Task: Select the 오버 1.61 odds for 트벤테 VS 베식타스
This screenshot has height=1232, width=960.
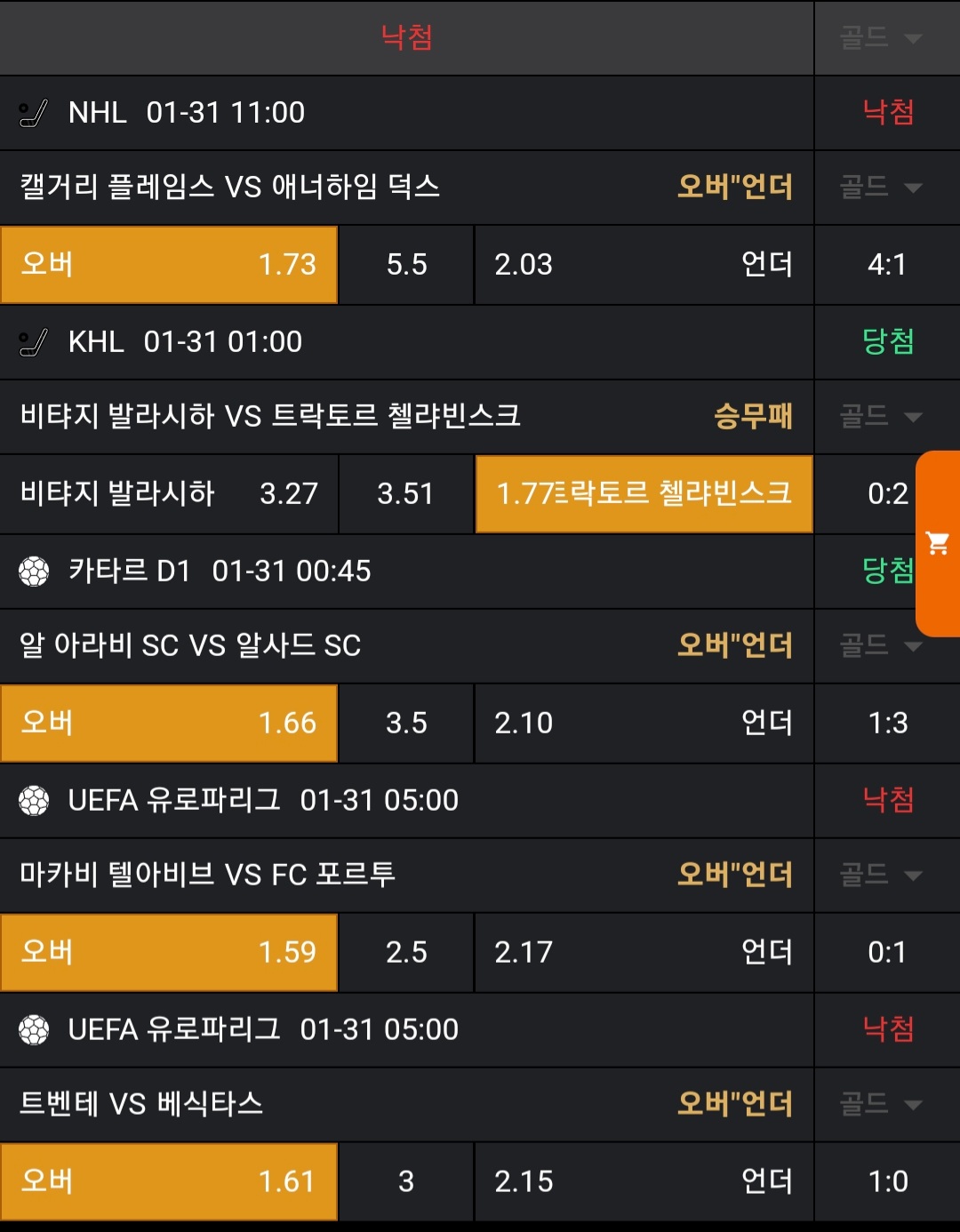Action: (x=169, y=1182)
